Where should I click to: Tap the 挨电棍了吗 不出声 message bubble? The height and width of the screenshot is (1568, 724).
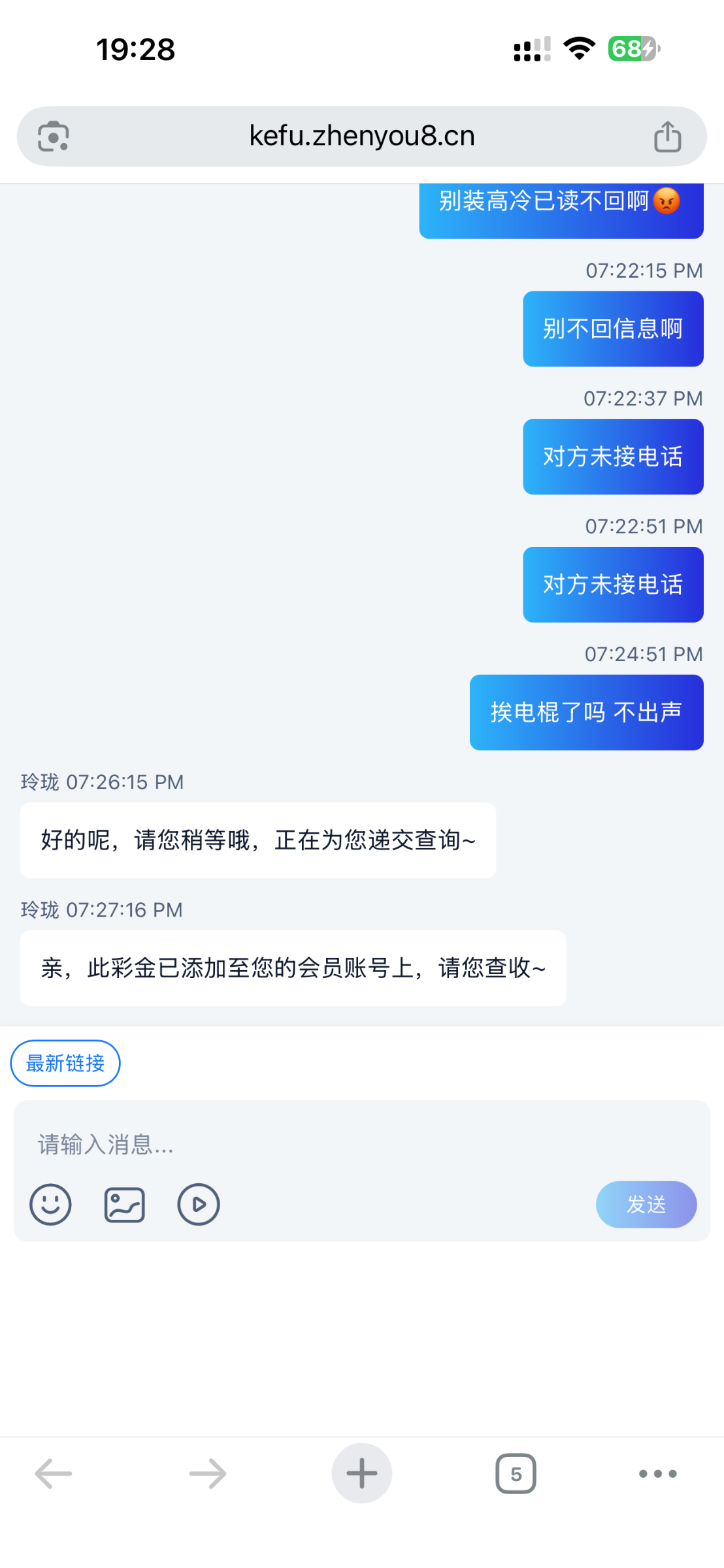[586, 711]
